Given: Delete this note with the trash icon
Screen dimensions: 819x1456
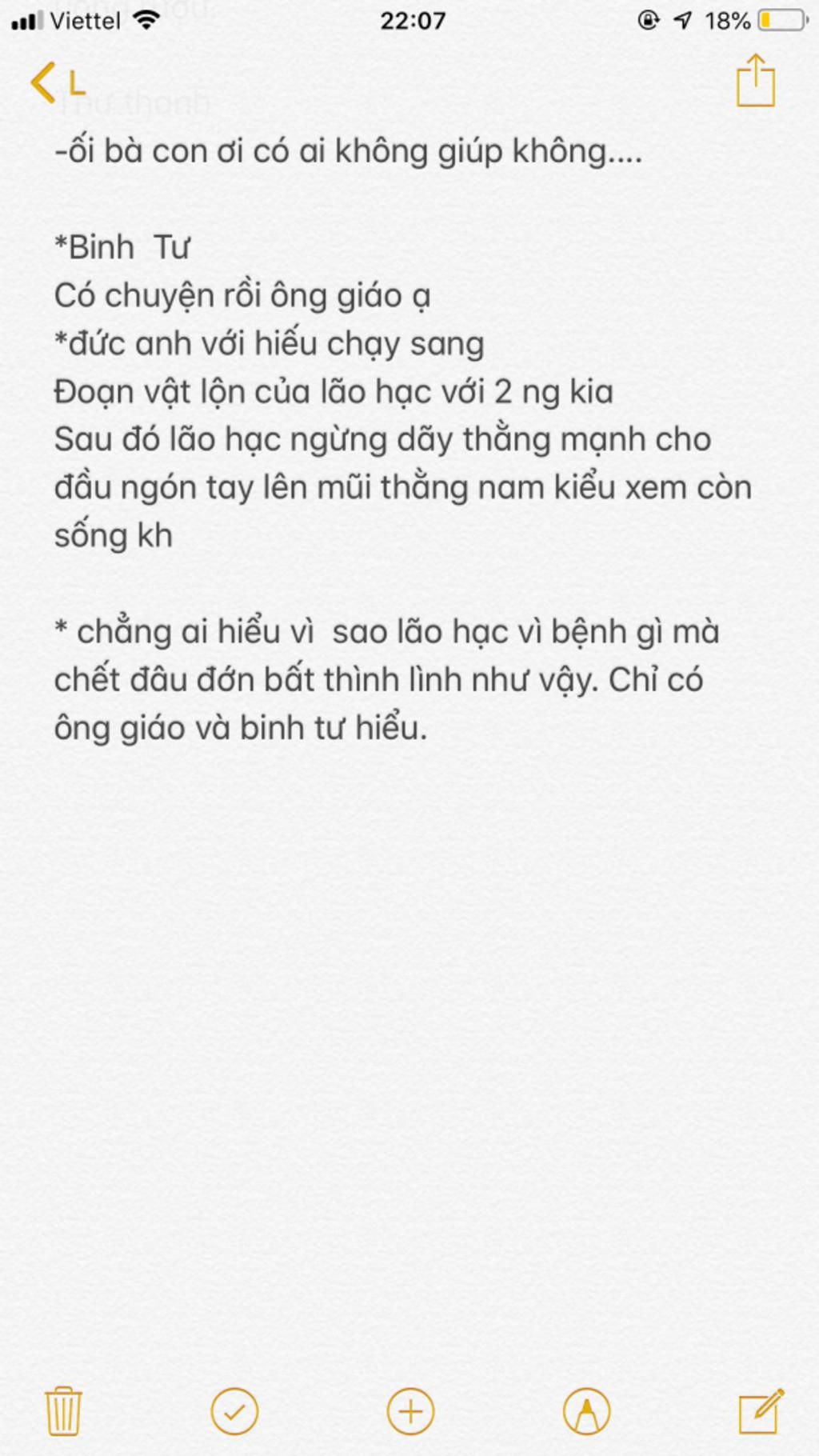Looking at the screenshot, I should point(62,1412).
